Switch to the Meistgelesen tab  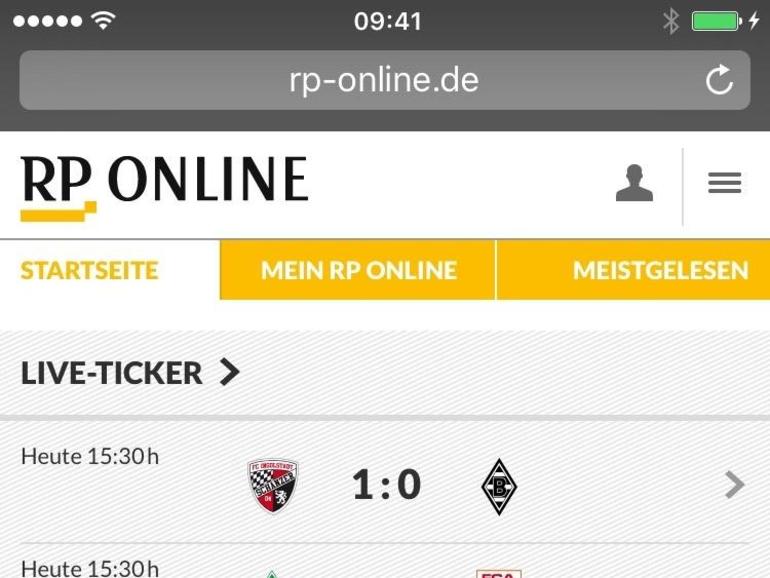pos(660,270)
